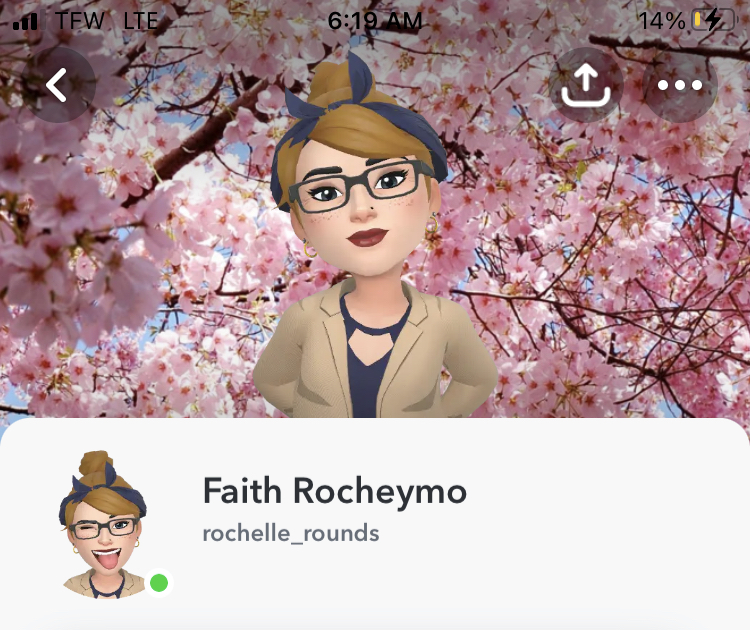This screenshot has width=750, height=630.
Task: Go back using the arrow
Action: (58, 85)
